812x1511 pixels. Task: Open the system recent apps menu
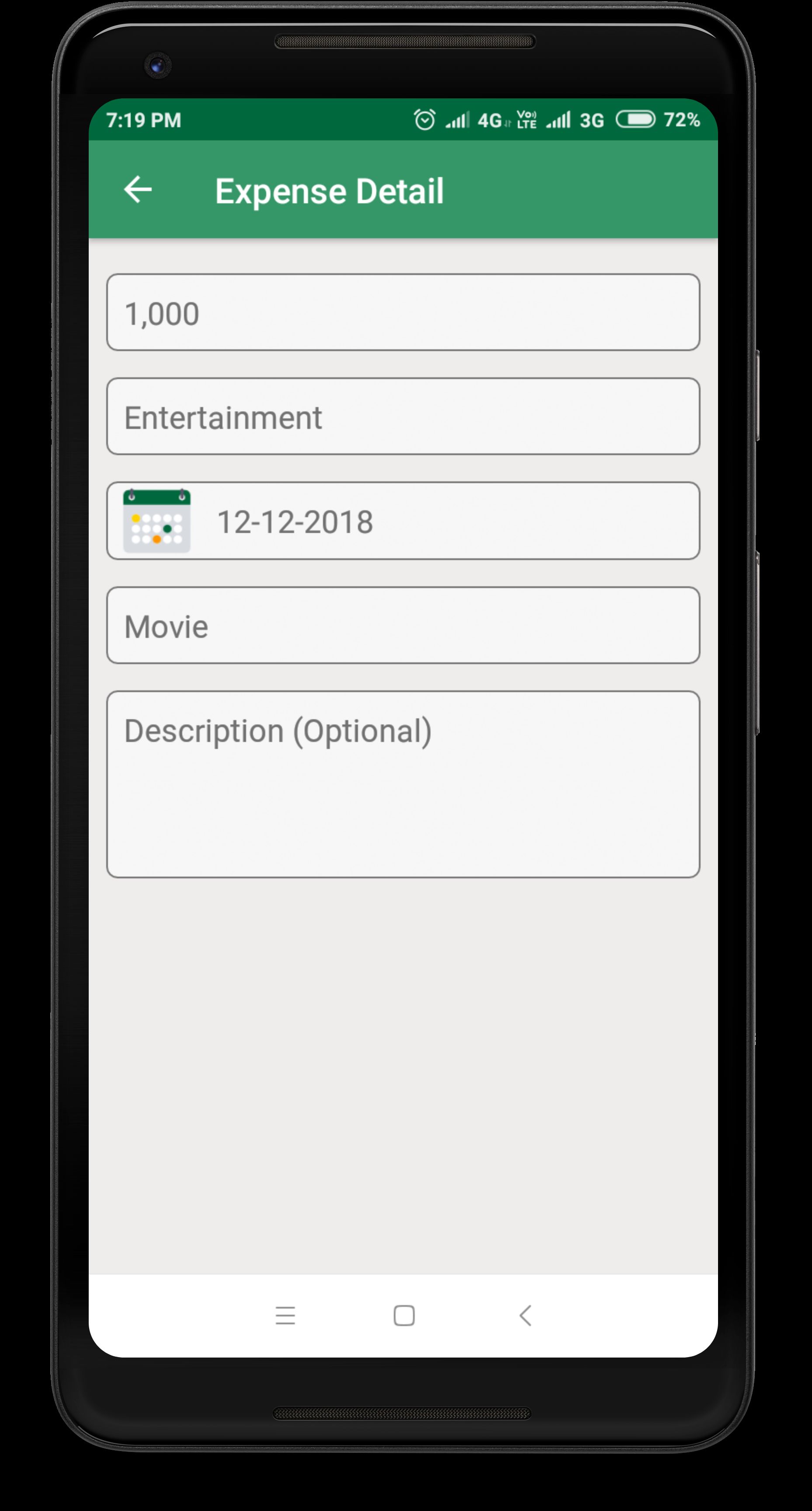point(285,1316)
